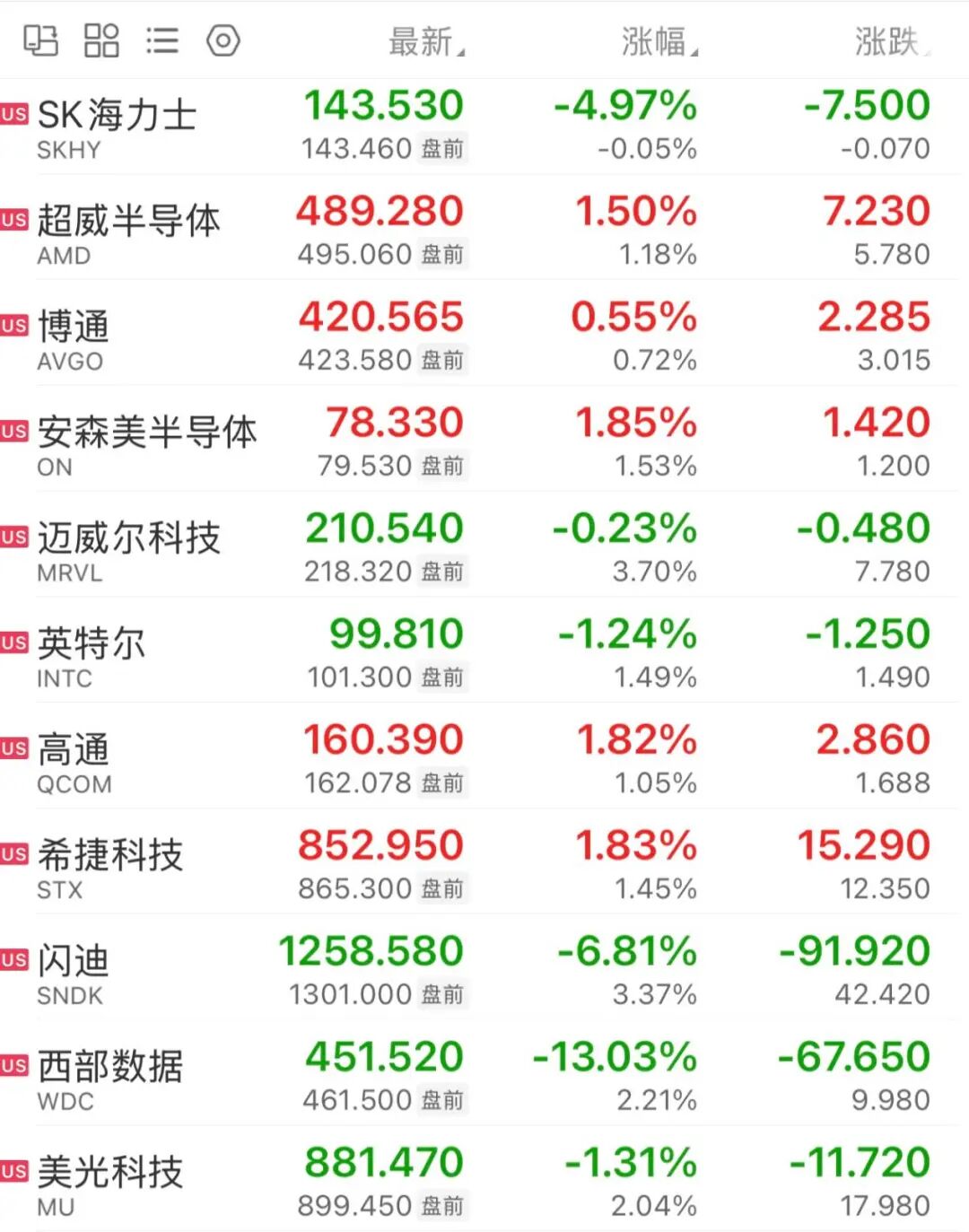Open the split layout view icon
Screen dimensions: 969x1232
pos(40,41)
